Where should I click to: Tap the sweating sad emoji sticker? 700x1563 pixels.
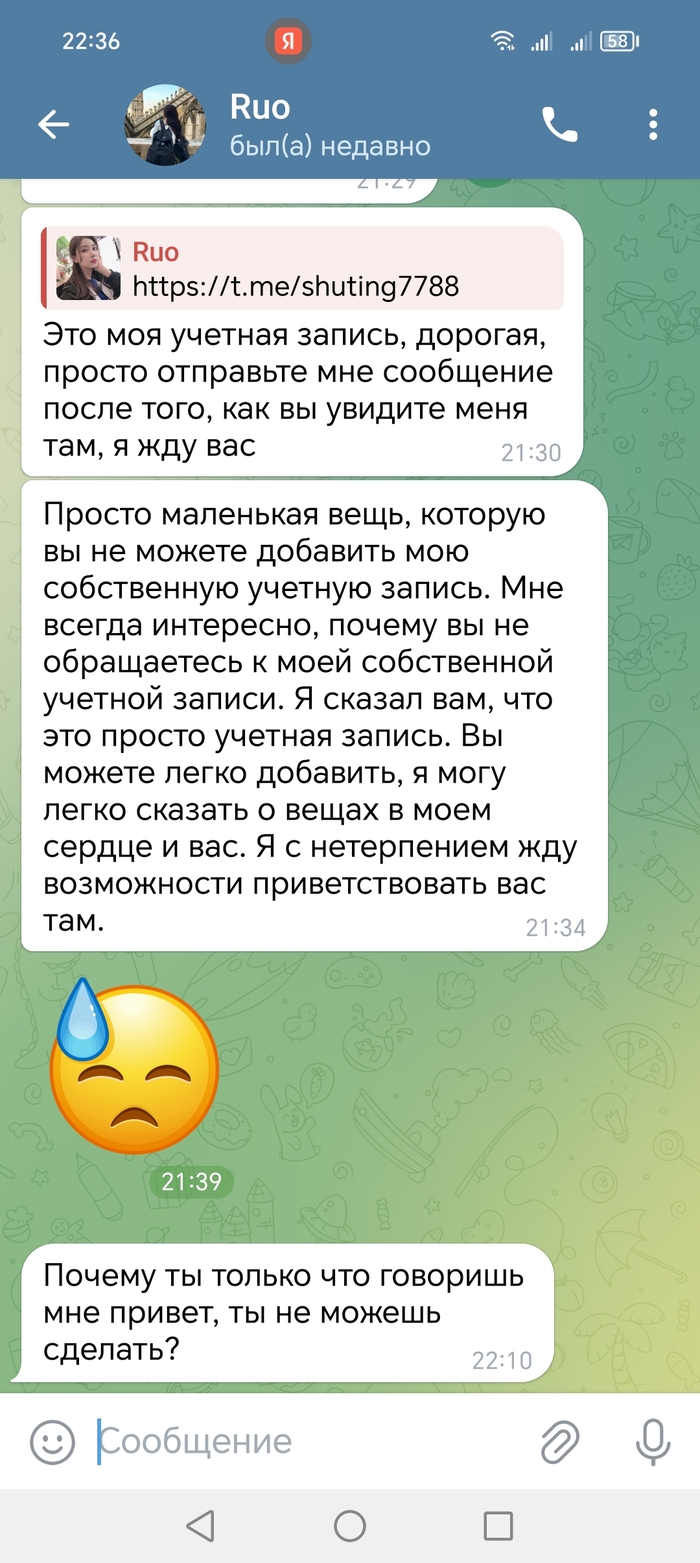[135, 1070]
